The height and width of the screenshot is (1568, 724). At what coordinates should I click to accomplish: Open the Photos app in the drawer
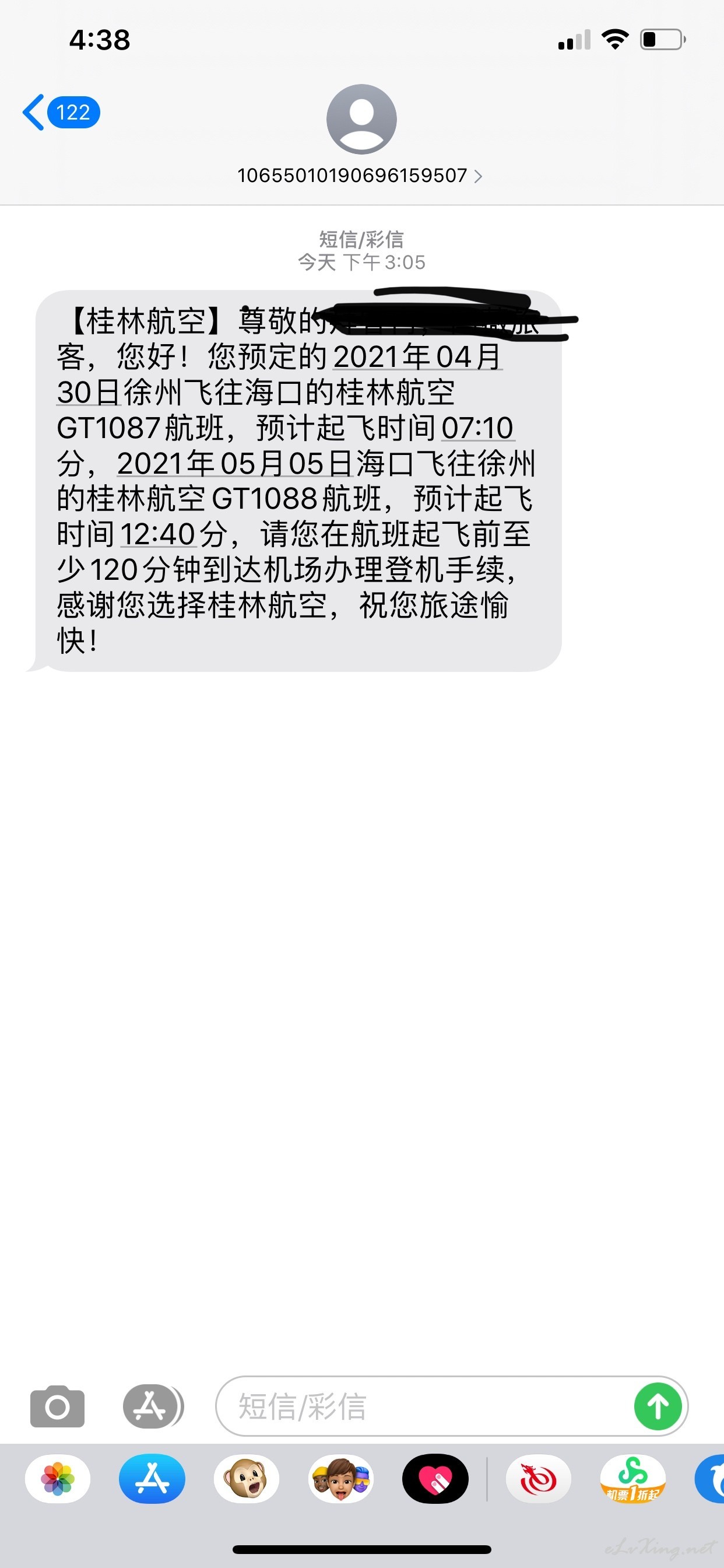pos(58,1479)
